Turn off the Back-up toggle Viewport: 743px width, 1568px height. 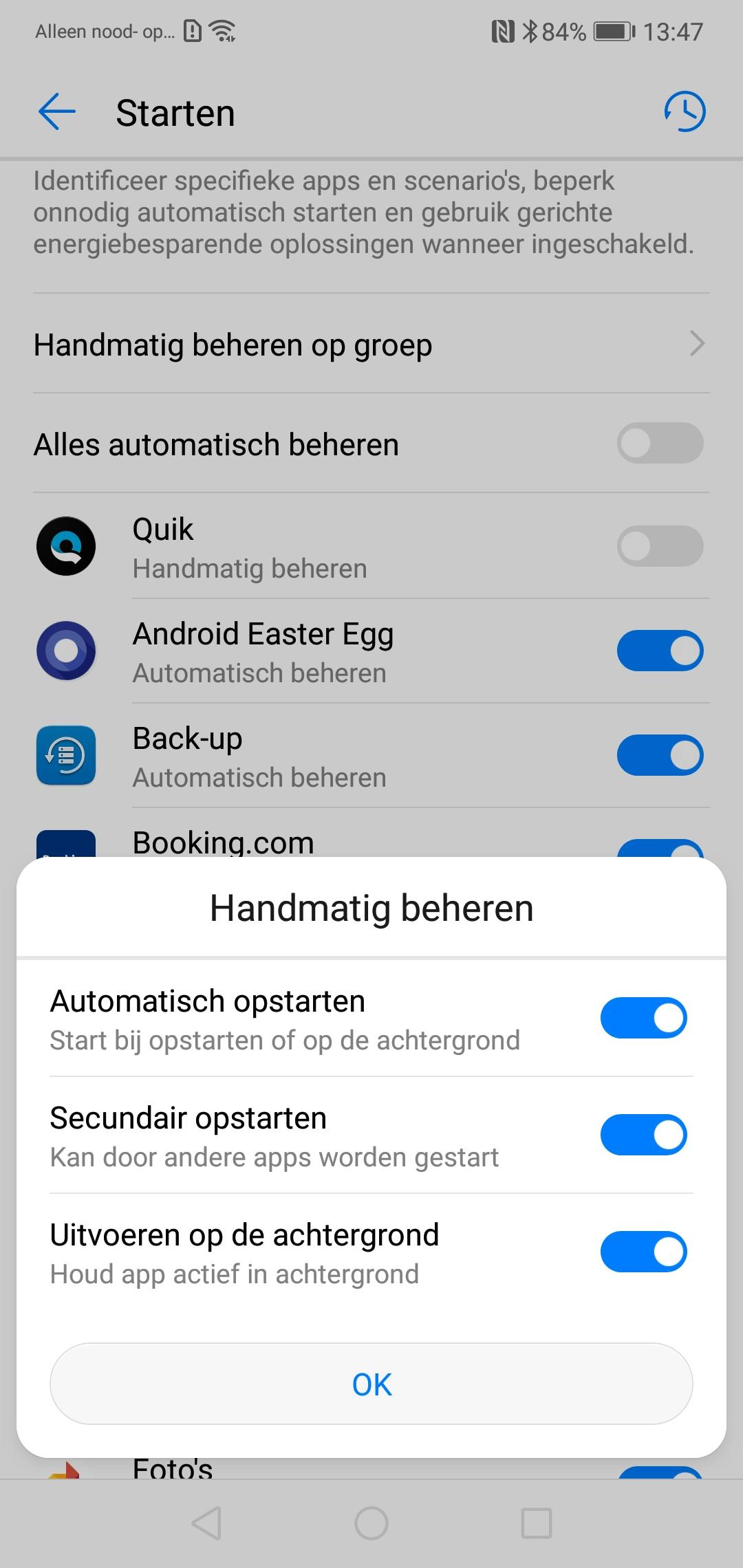(659, 755)
